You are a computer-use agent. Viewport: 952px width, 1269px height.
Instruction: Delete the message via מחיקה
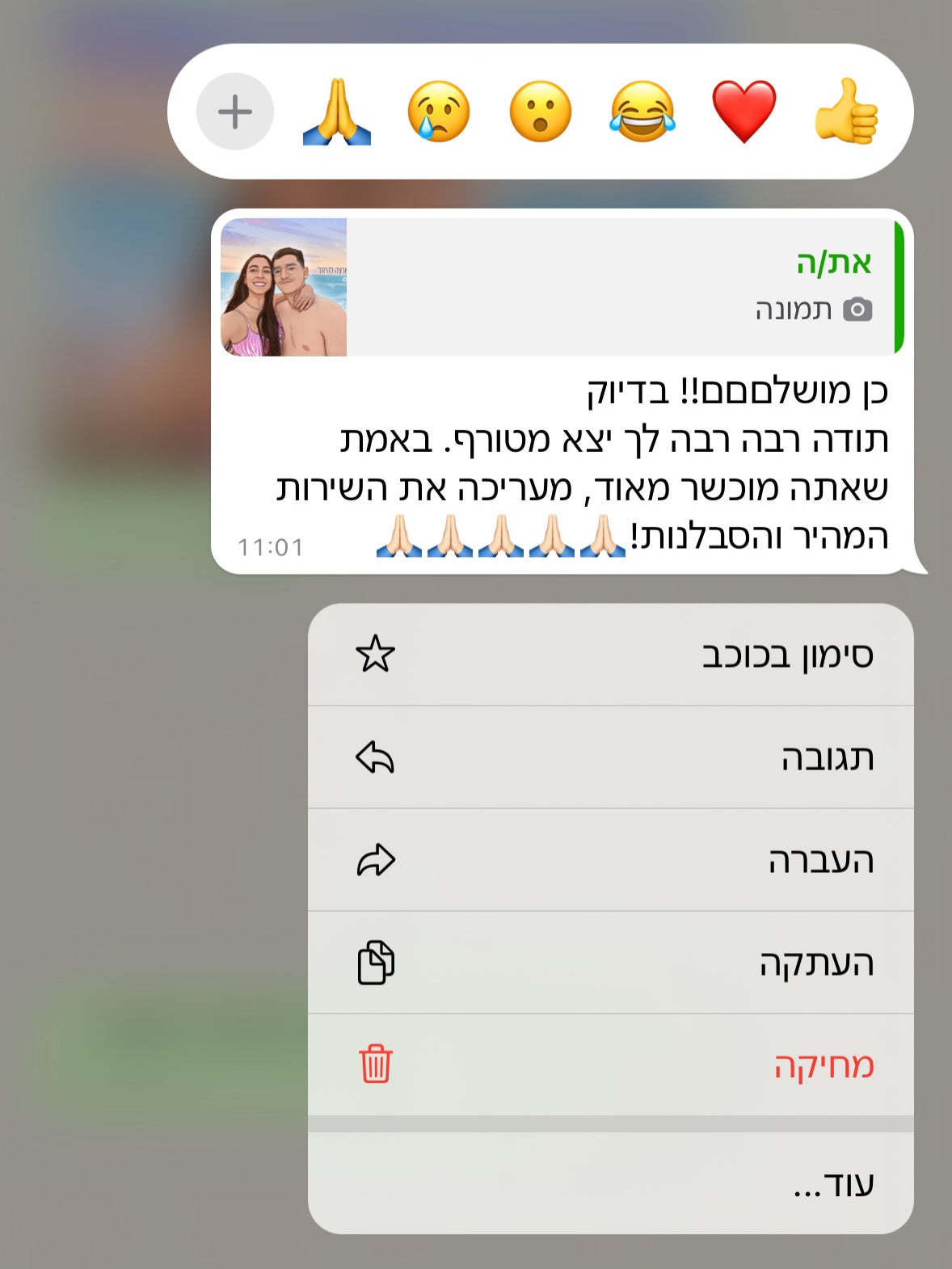click(x=610, y=1065)
